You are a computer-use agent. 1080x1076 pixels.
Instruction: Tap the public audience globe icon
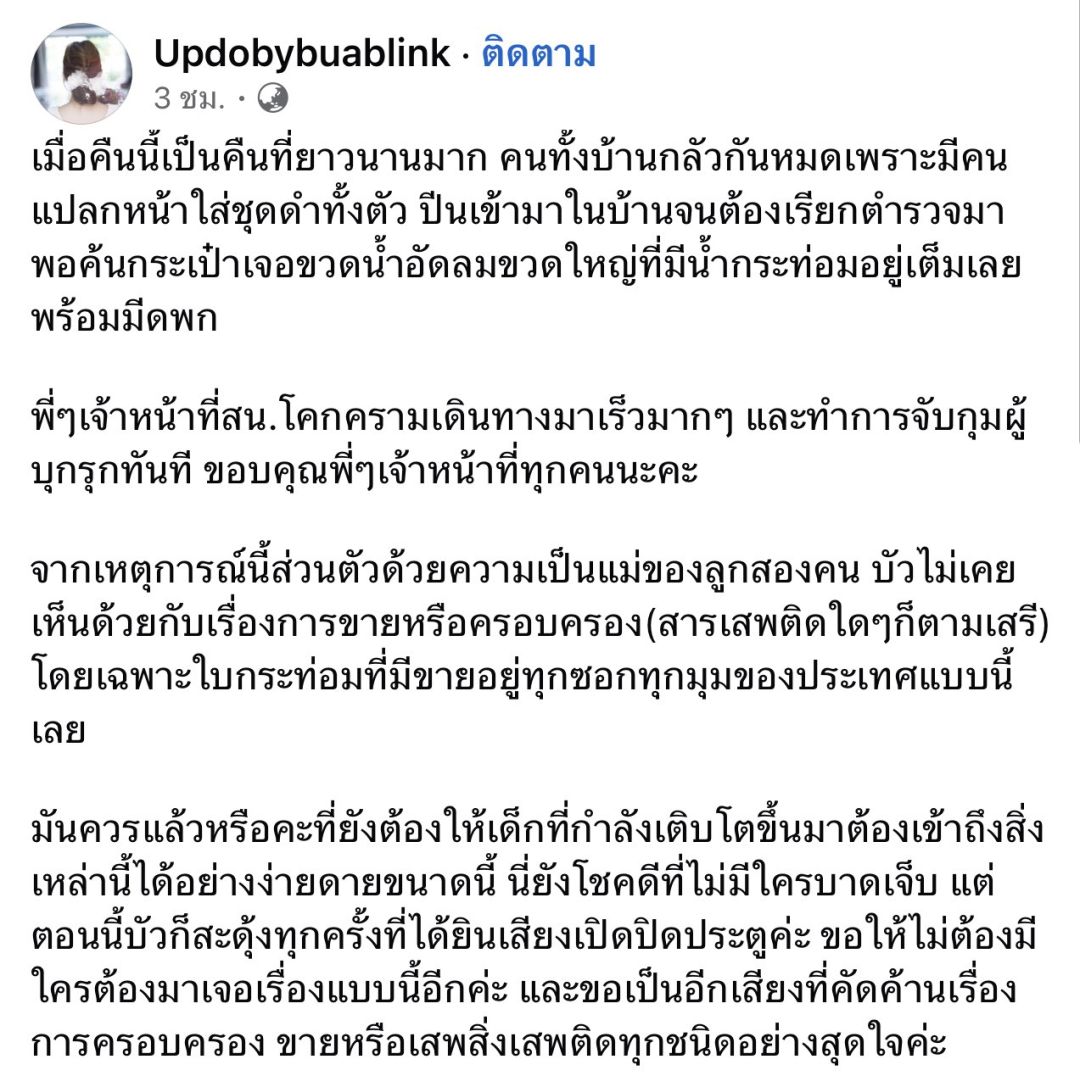[273, 98]
